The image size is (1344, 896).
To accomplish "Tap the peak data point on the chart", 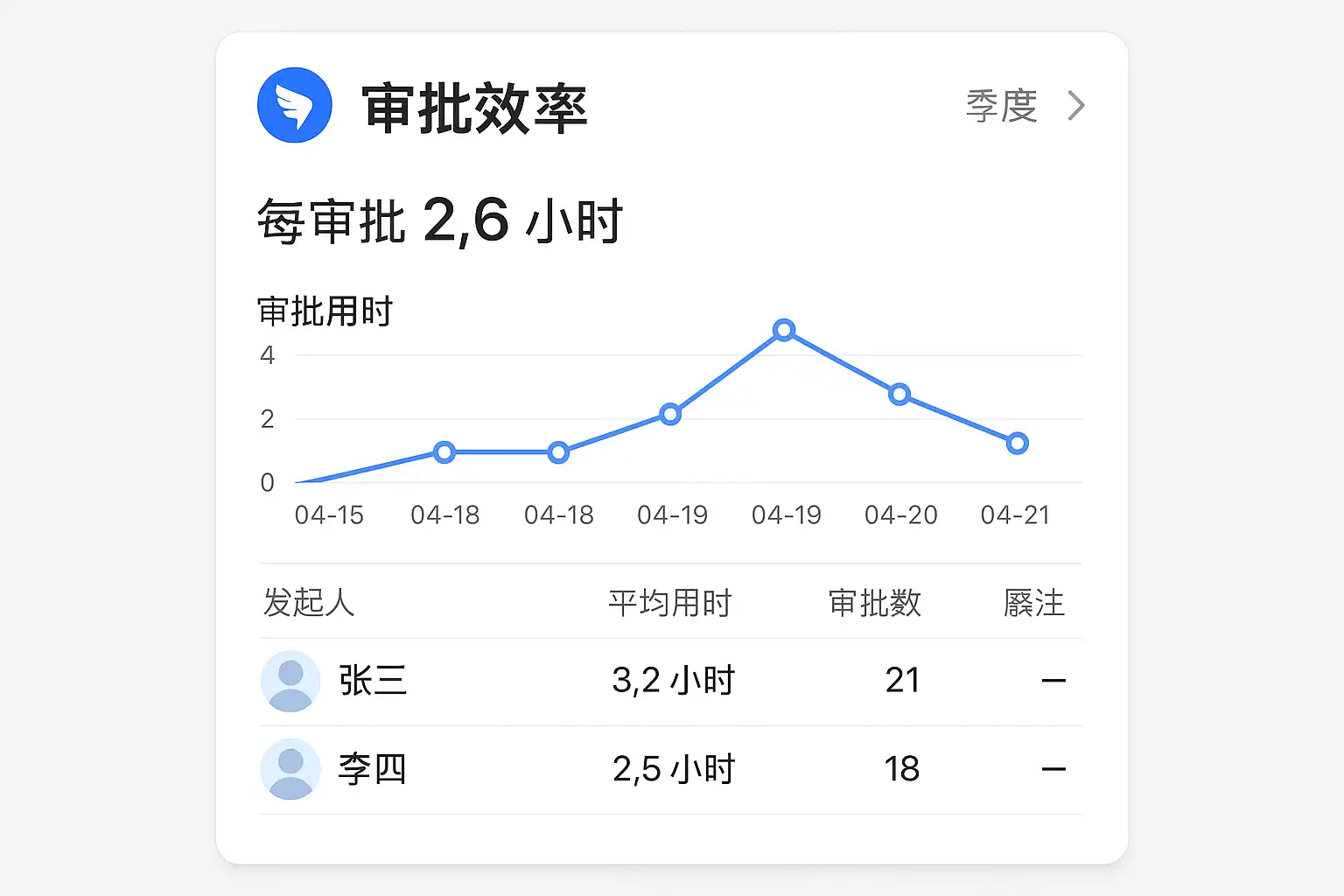I will [x=784, y=330].
